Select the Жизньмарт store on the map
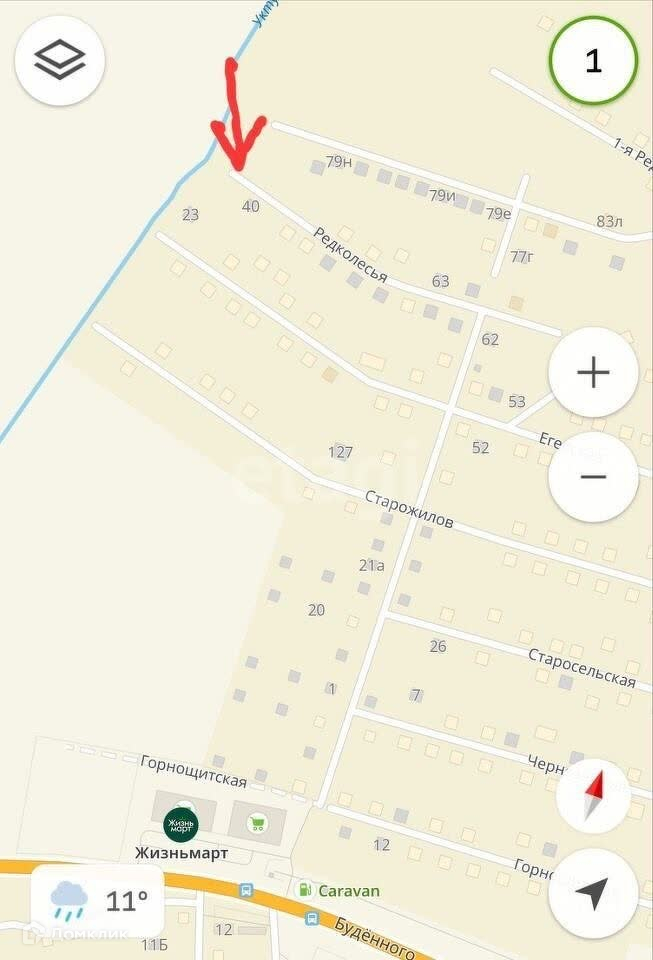Screen dimensions: 653x960 [x=181, y=825]
